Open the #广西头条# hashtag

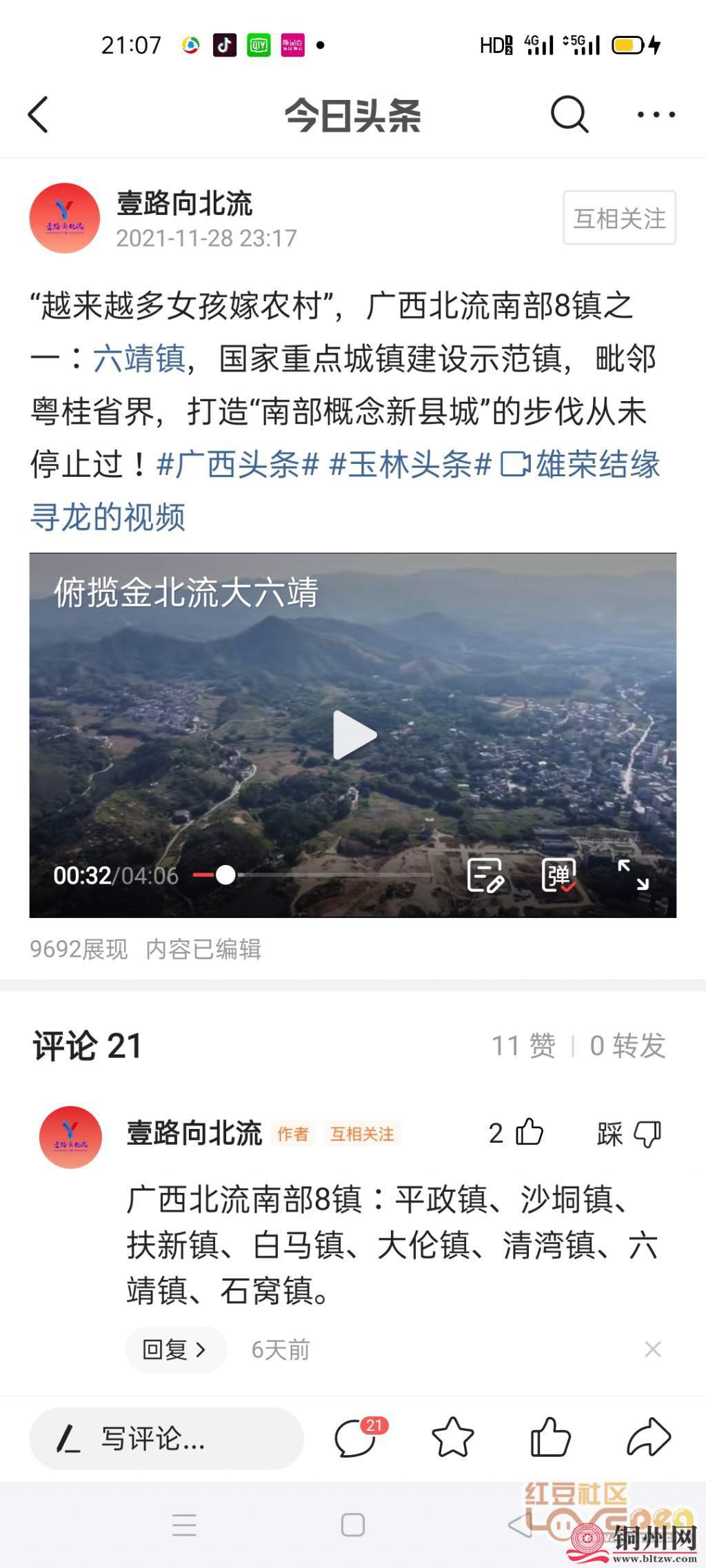coord(238,465)
